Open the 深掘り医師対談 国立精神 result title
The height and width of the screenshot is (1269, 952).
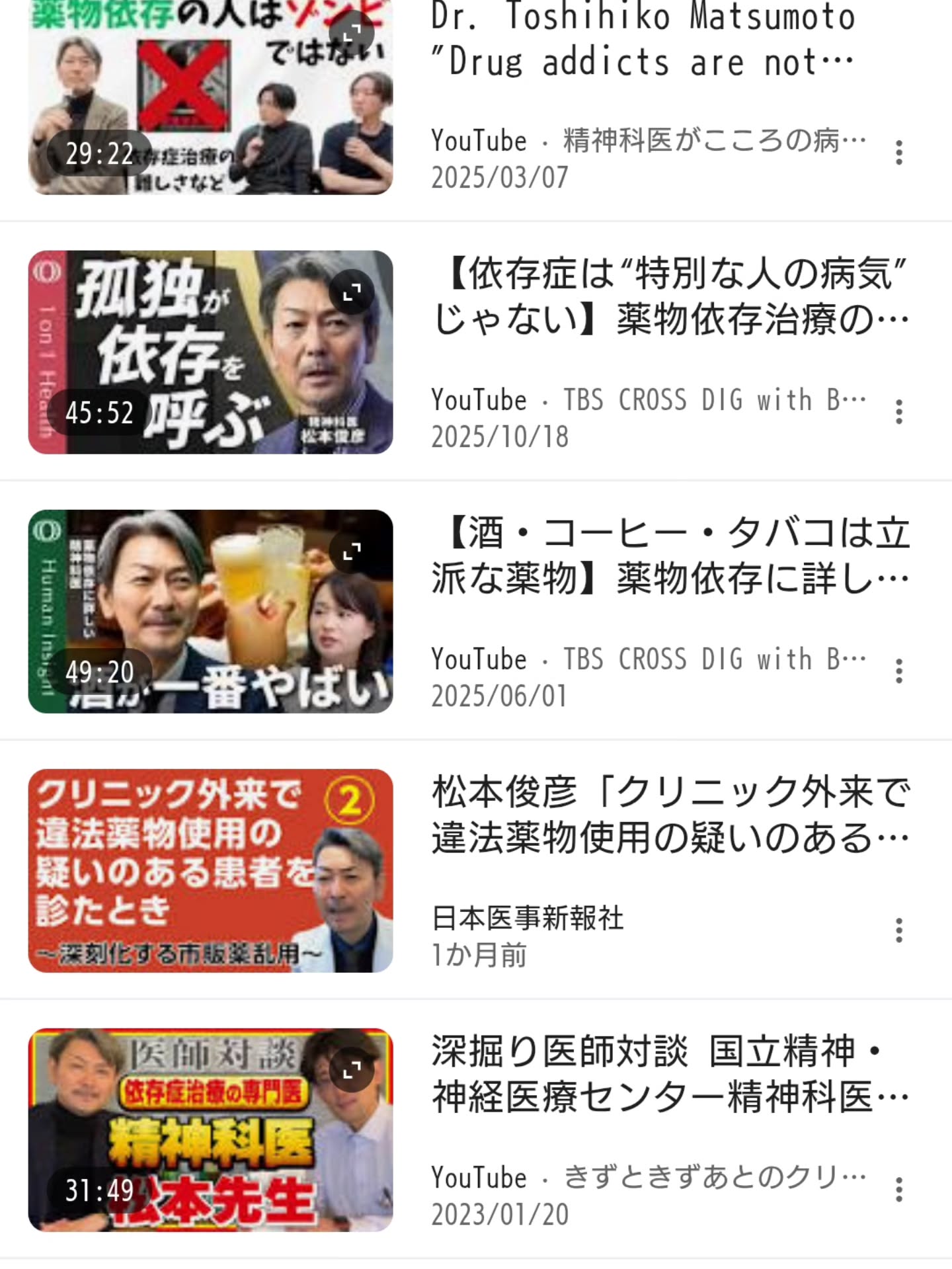pyautogui.click(x=670, y=1074)
